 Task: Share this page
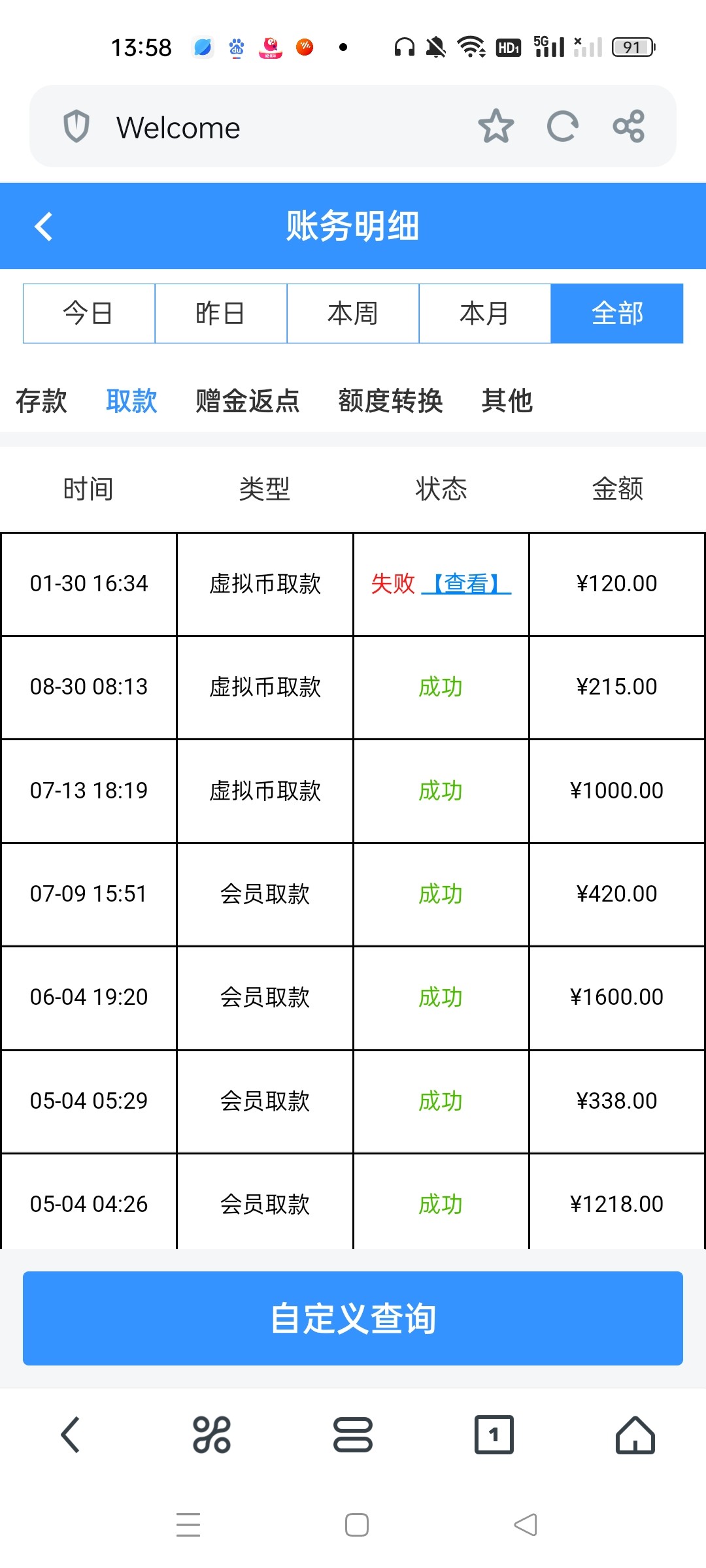[x=628, y=126]
